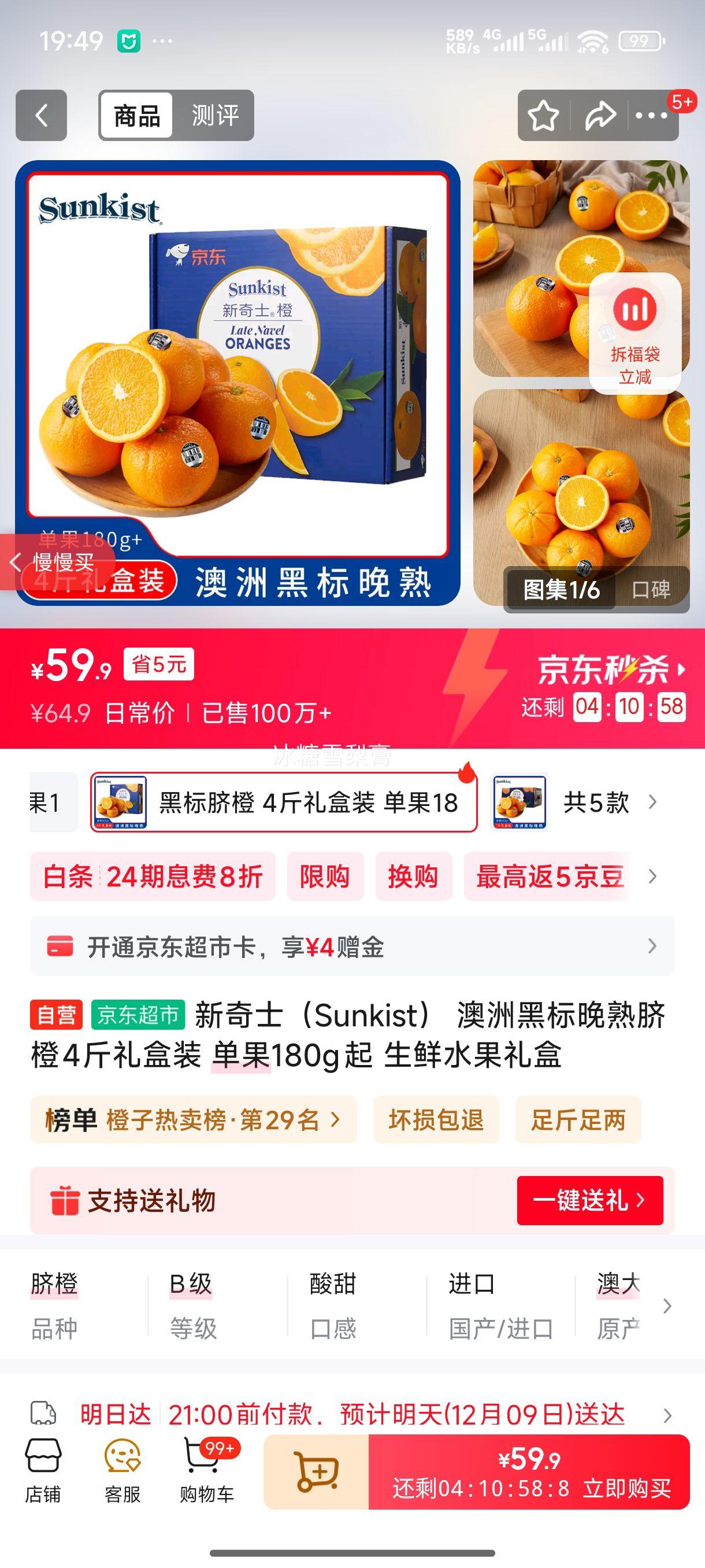Tap the back arrow at top left

41,116
